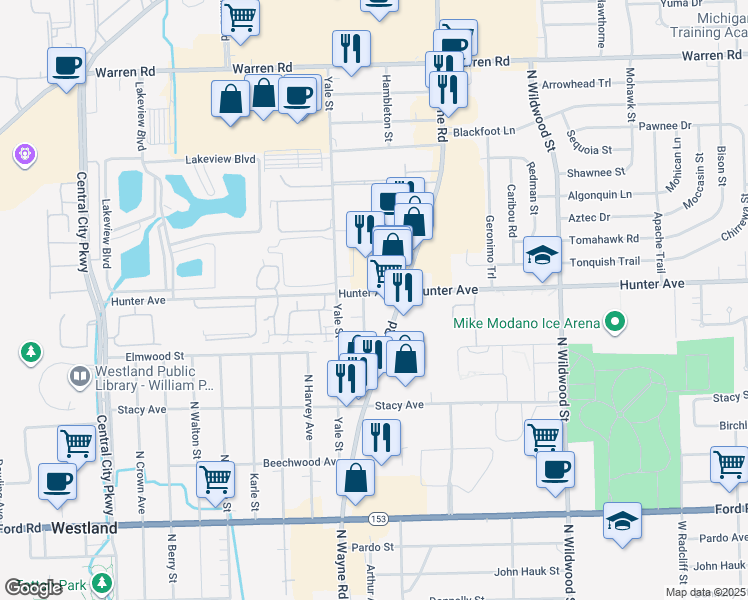Screen dimensions: 748x600
Task: Open Mike Modano Ice Arena pin
Action: click(615, 322)
